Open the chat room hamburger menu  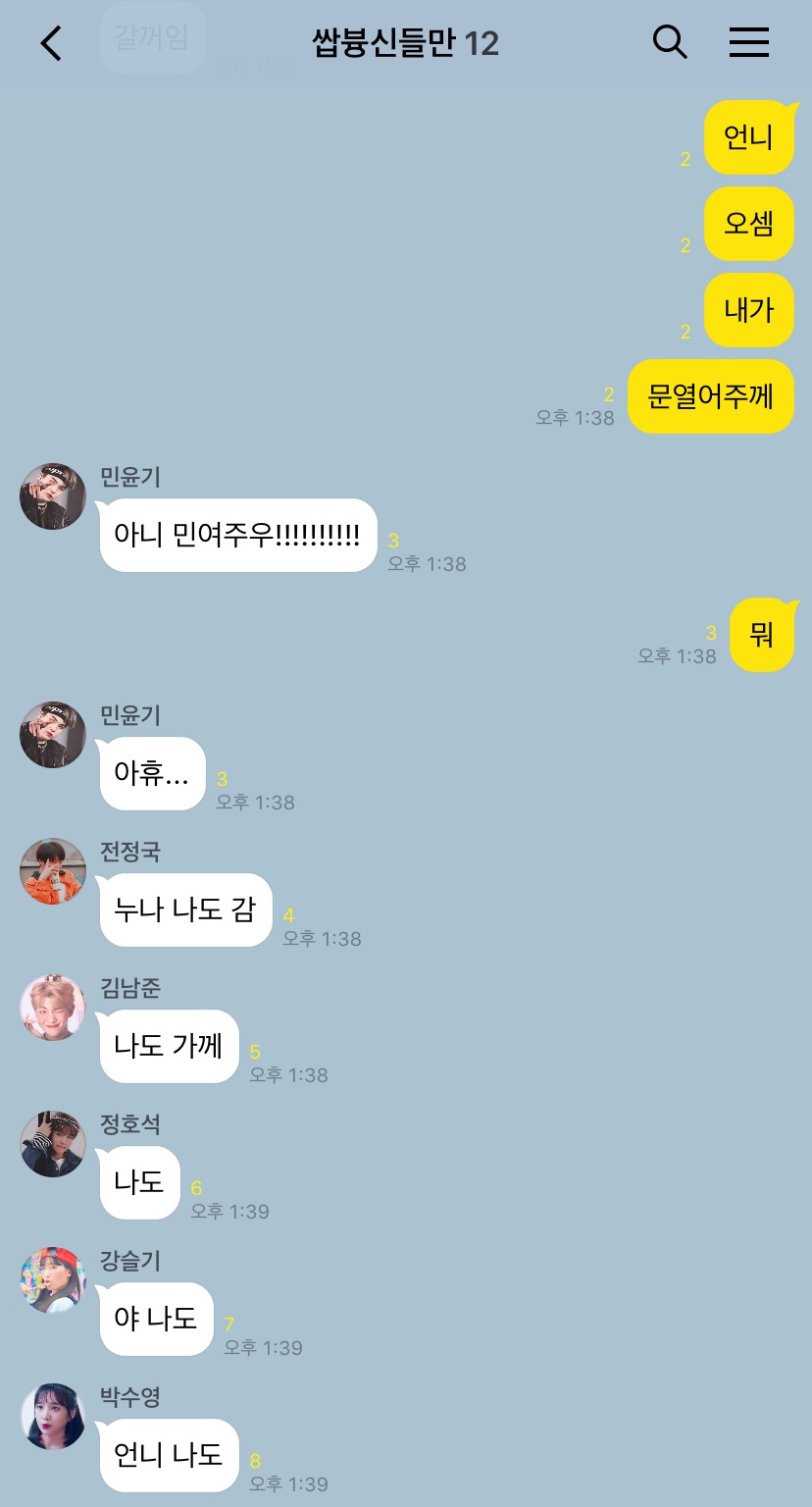pos(749,42)
